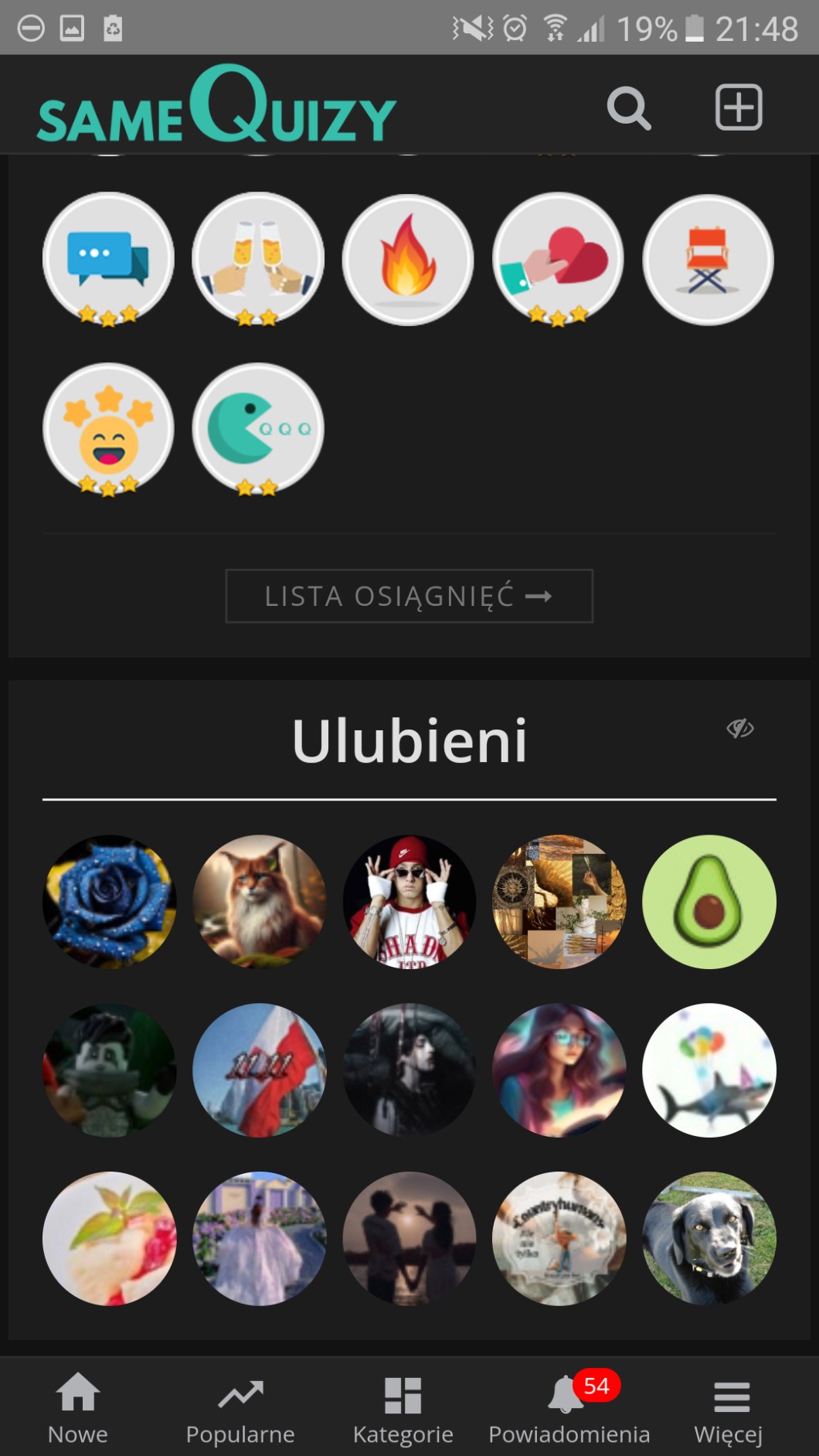This screenshot has height=1456, width=819.
Task: Open the Więcej menu
Action: tap(729, 1408)
